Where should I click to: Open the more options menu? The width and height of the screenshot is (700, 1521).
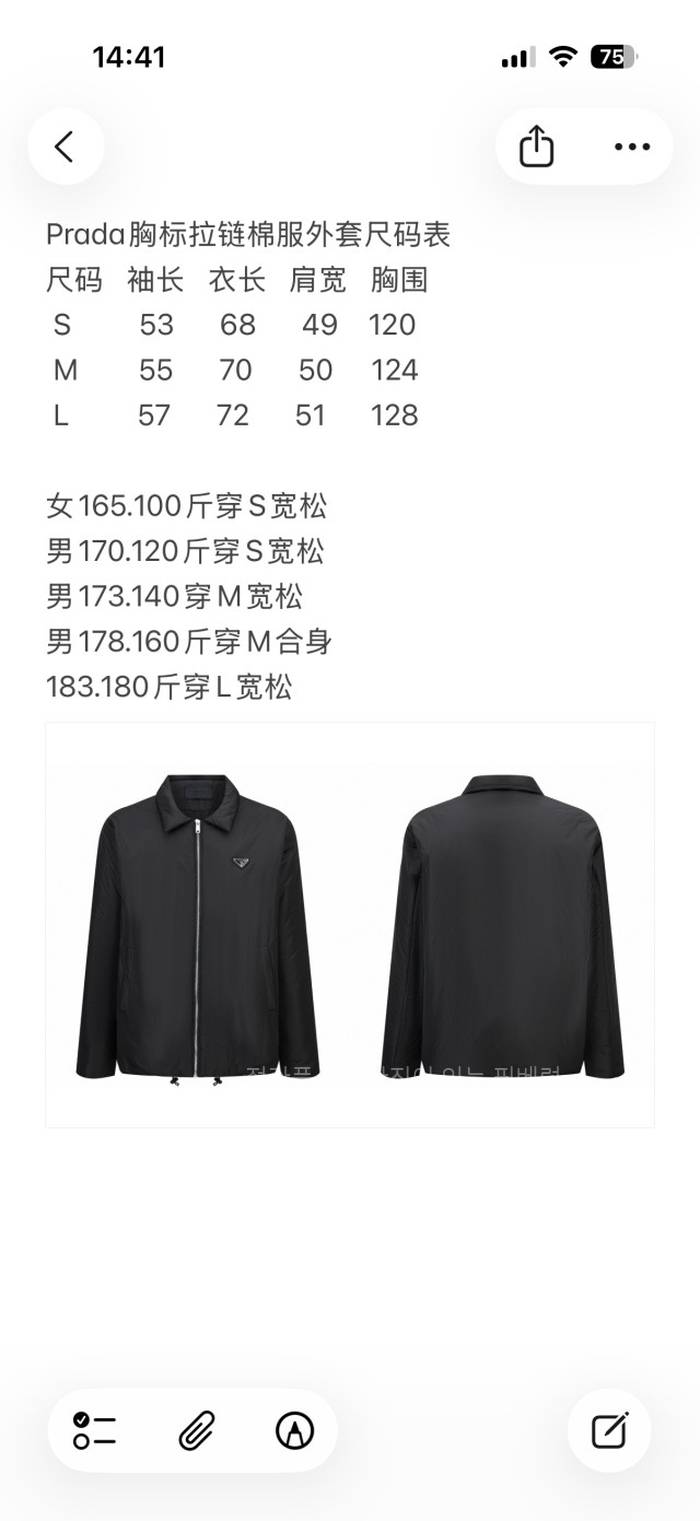632,147
